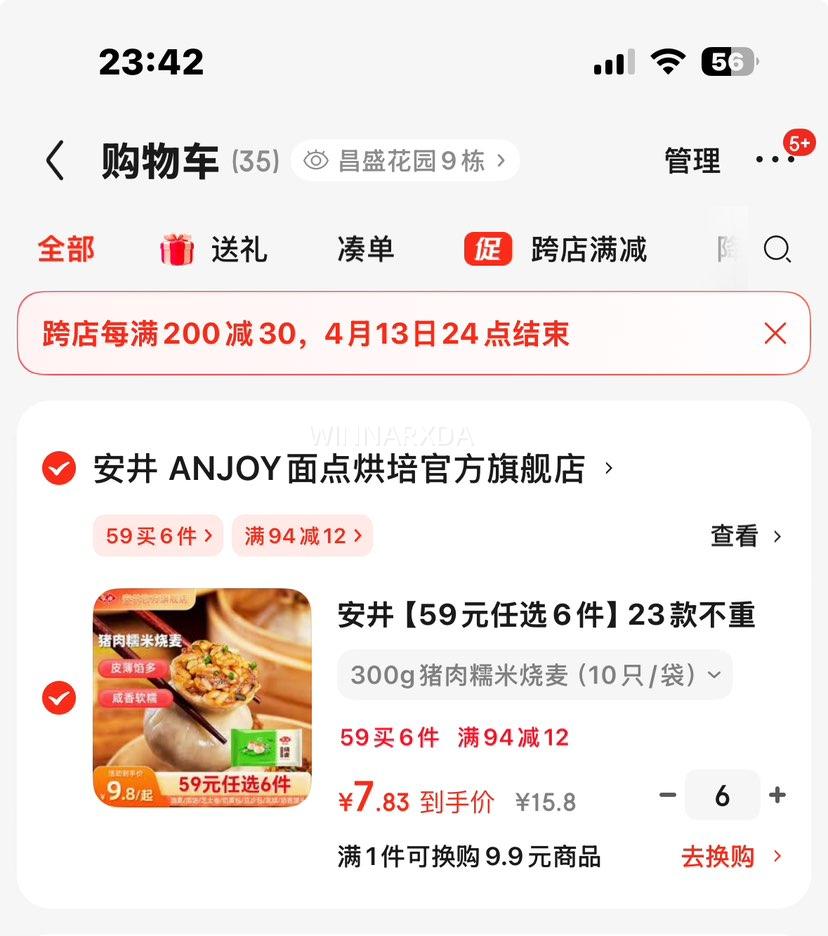Image resolution: width=828 pixels, height=936 pixels.
Task: Change the 300g猪肉糯米烧麦 specification
Action: (x=535, y=675)
